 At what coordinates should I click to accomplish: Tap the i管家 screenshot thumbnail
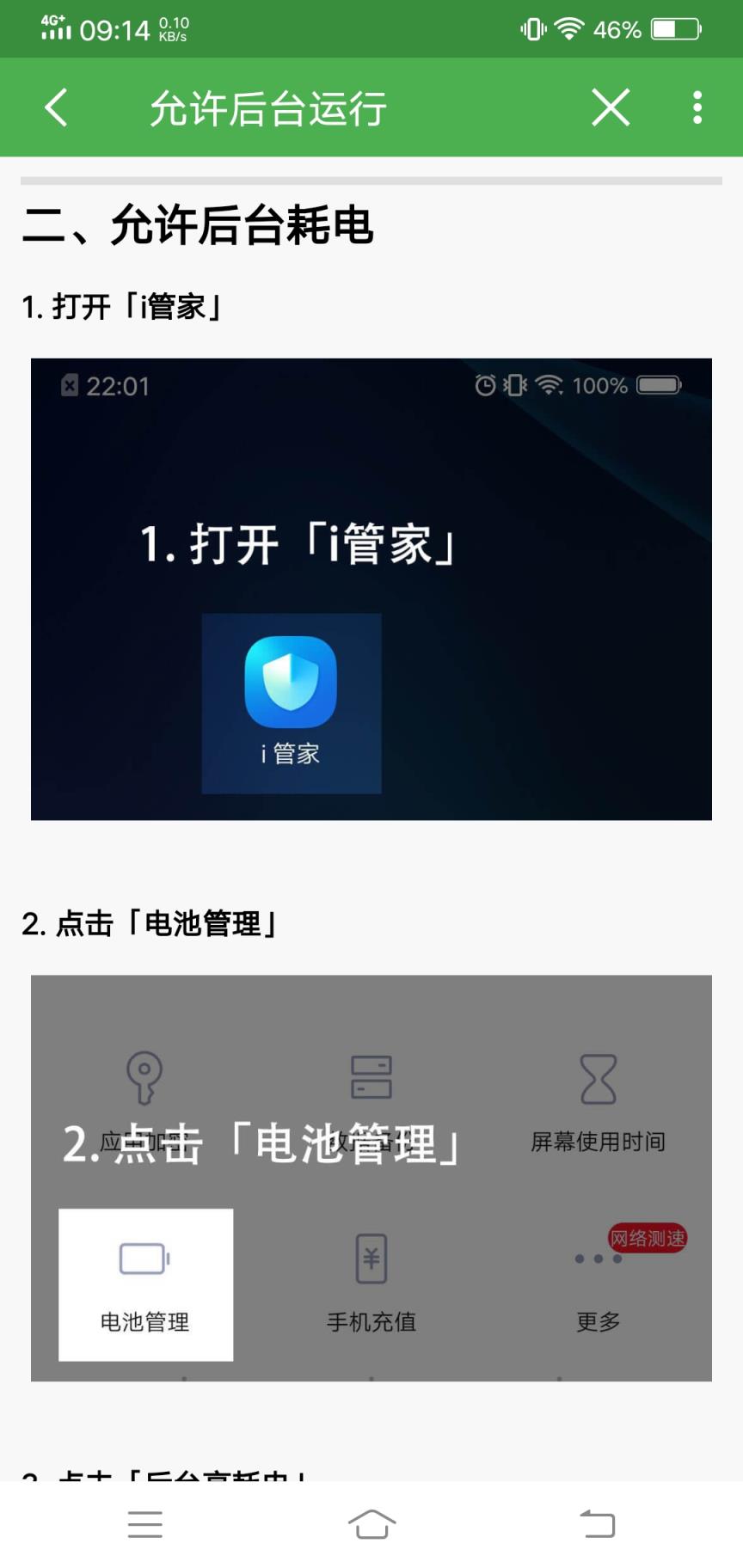371,589
